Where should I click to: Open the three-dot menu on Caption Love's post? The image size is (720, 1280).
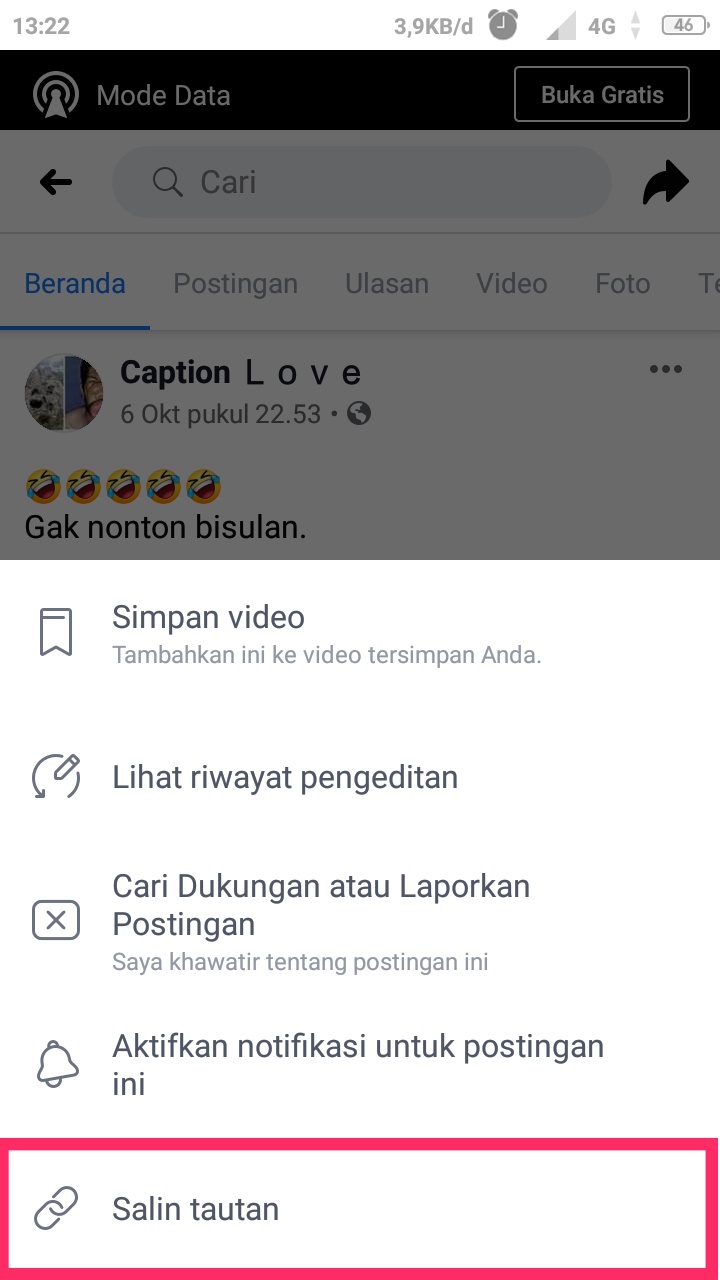pyautogui.click(x=666, y=369)
